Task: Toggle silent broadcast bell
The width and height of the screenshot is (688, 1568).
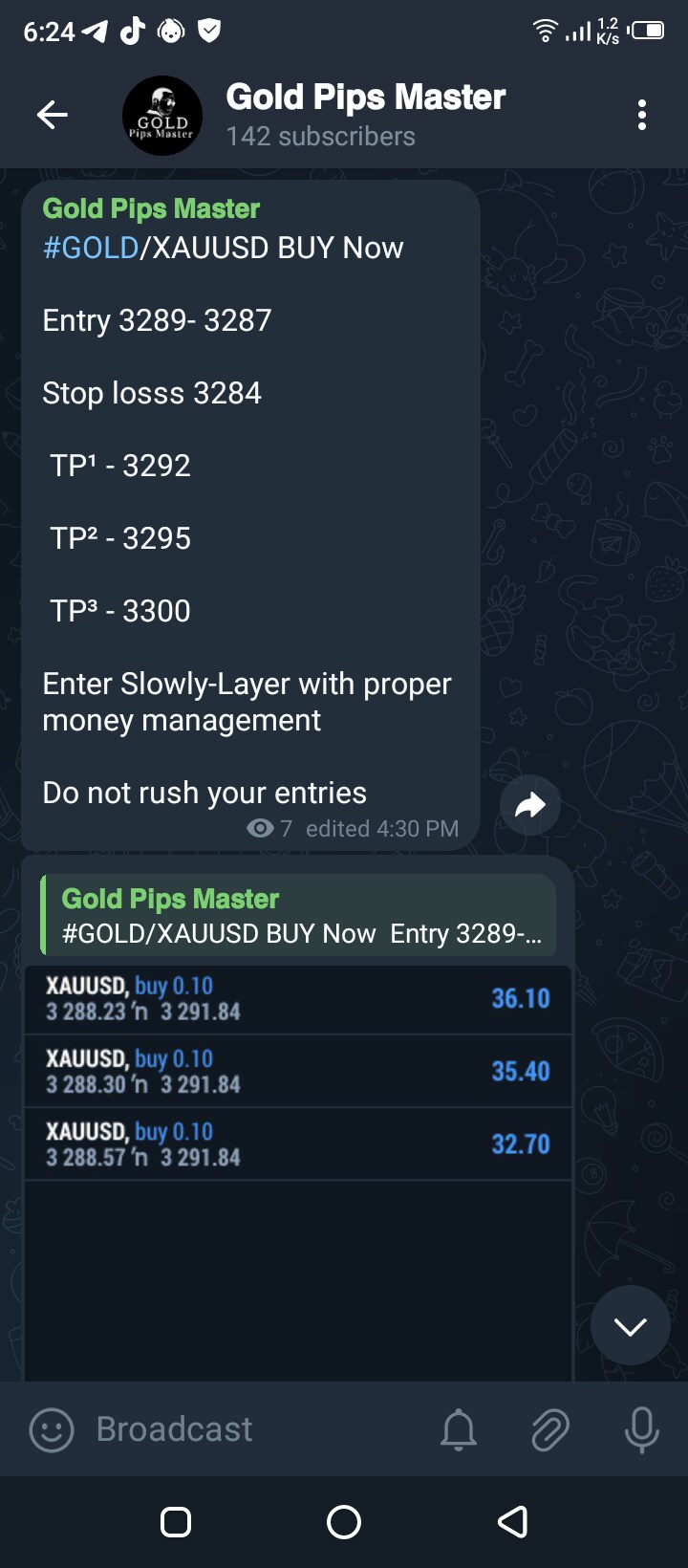Action: 459,1430
